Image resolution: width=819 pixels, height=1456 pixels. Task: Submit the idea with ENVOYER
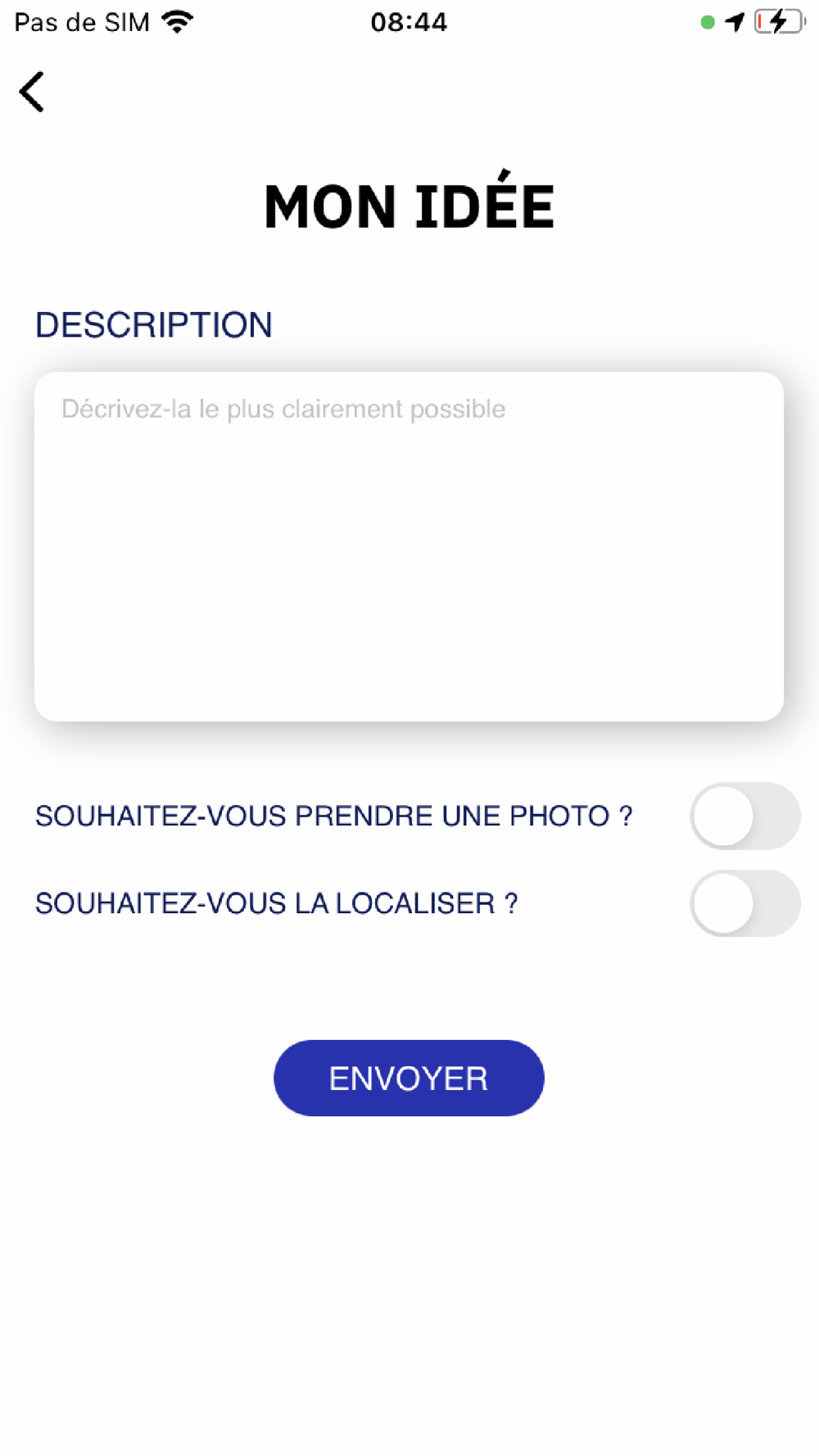pos(409,1078)
